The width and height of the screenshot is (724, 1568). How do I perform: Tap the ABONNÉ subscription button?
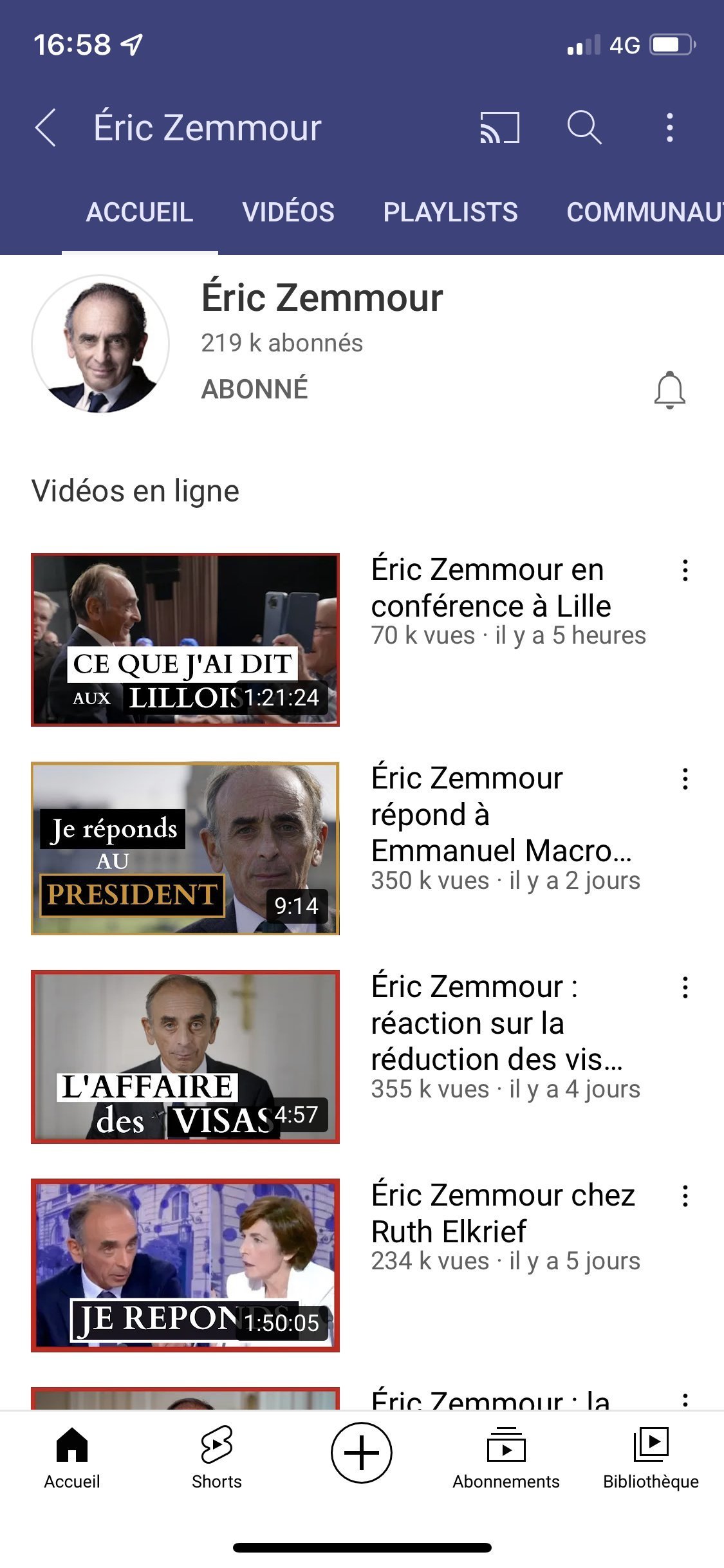[255, 389]
